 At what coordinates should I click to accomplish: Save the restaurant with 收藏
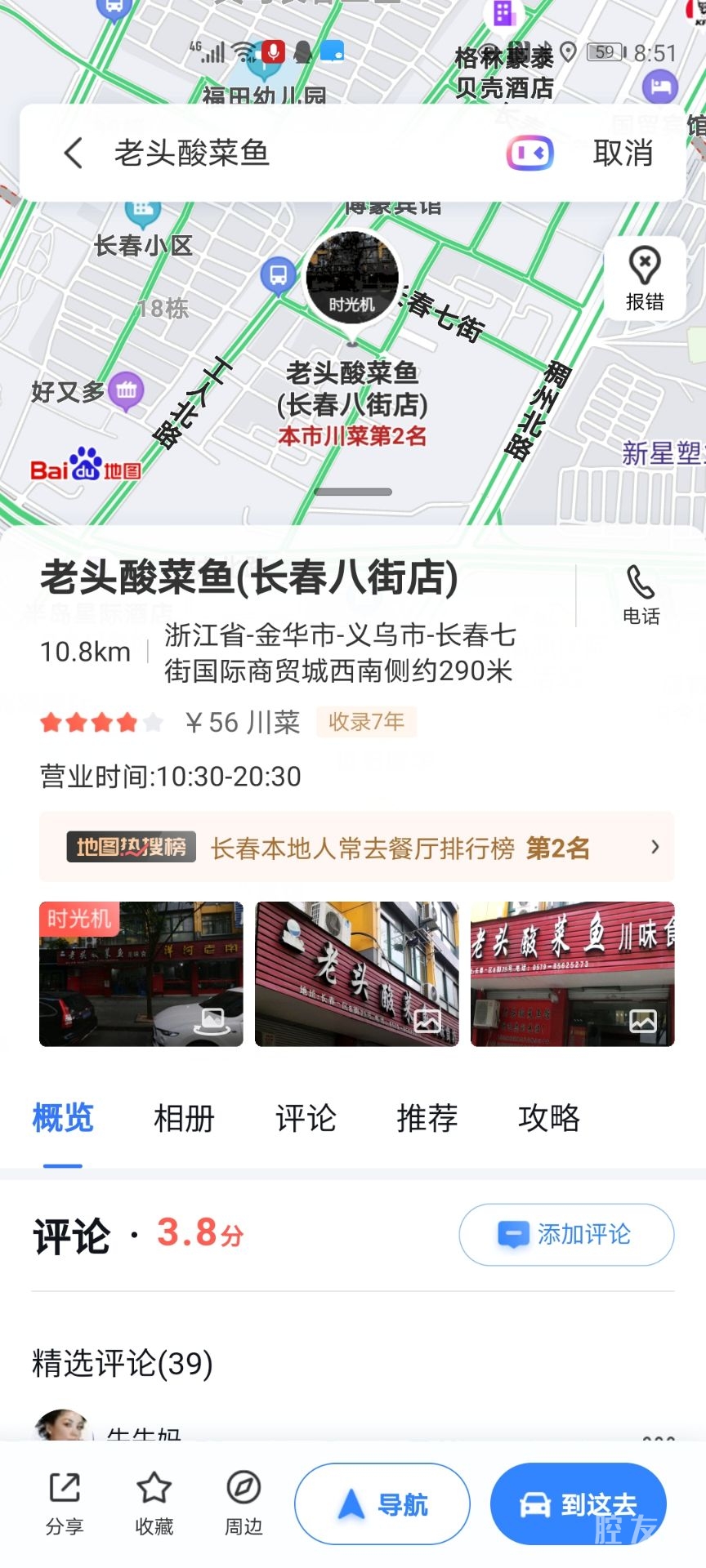pyautogui.click(x=154, y=1503)
